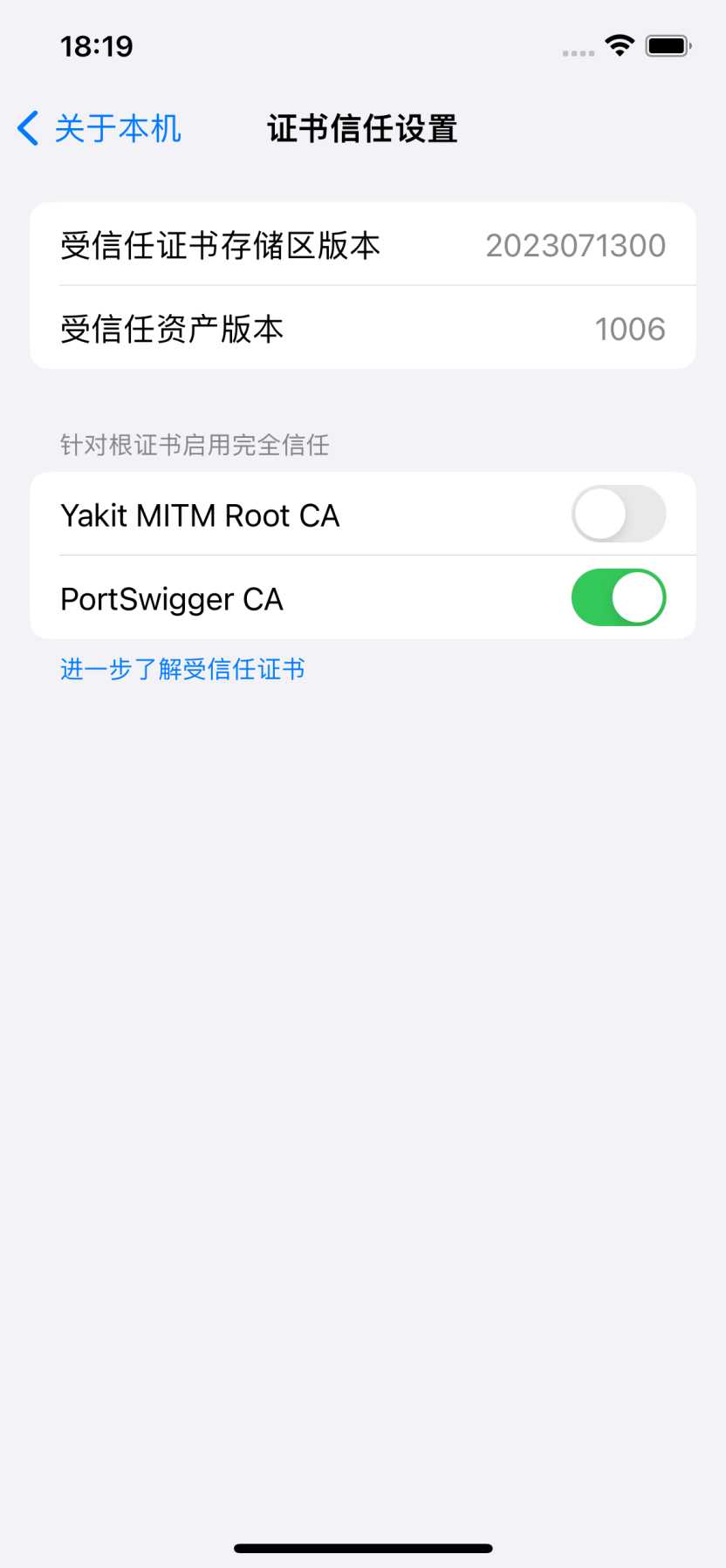This screenshot has height=1568, width=726.
Task: Disable trust for PortSwigger CA
Action: pos(619,597)
